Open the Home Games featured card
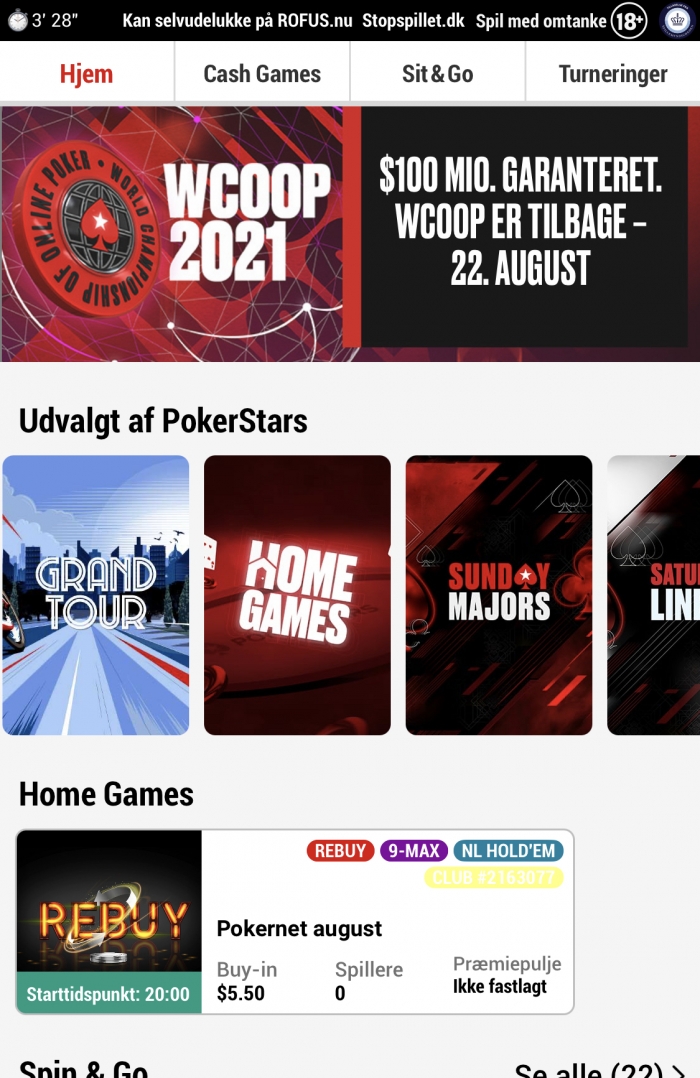Screen dimensions: 700x1078 click(x=297, y=595)
